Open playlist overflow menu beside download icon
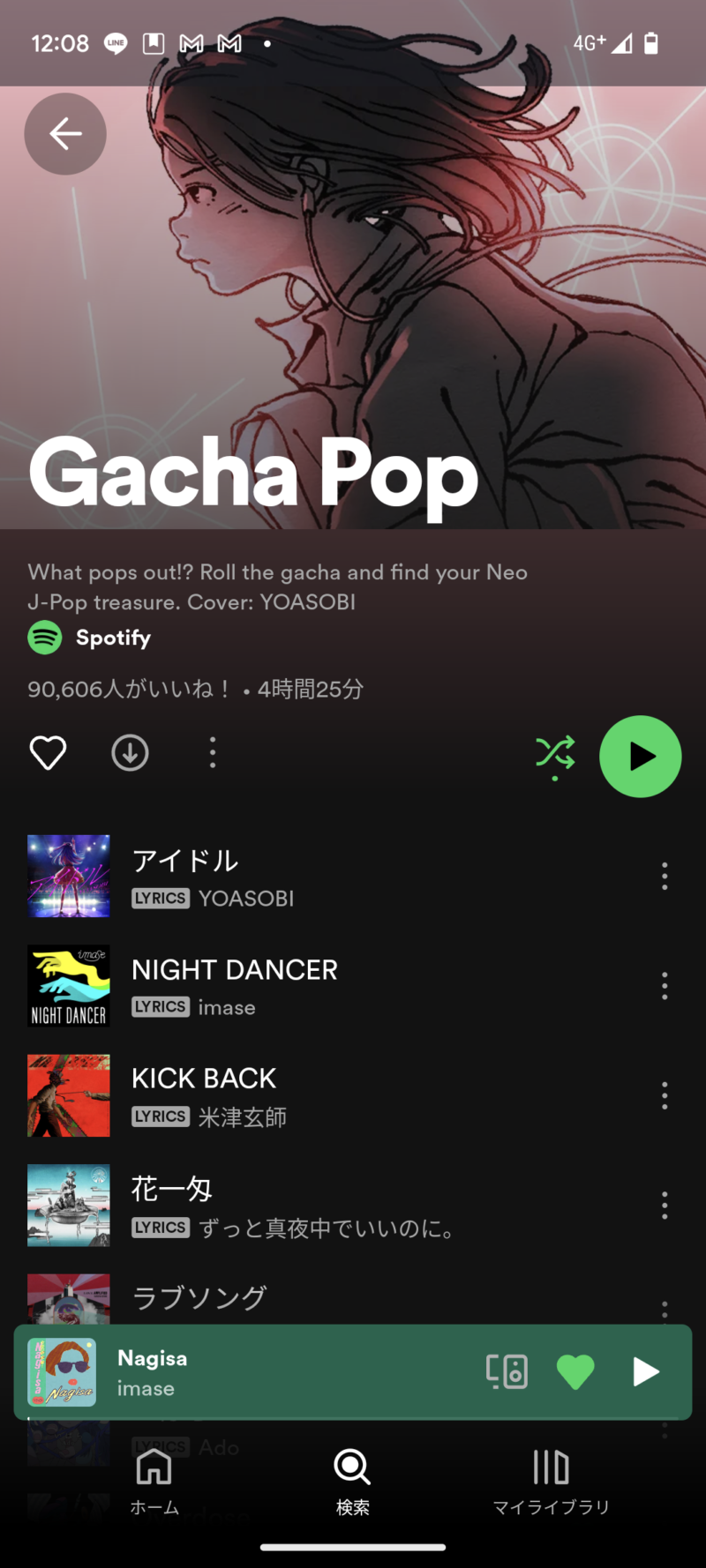The image size is (706, 1568). (x=212, y=753)
